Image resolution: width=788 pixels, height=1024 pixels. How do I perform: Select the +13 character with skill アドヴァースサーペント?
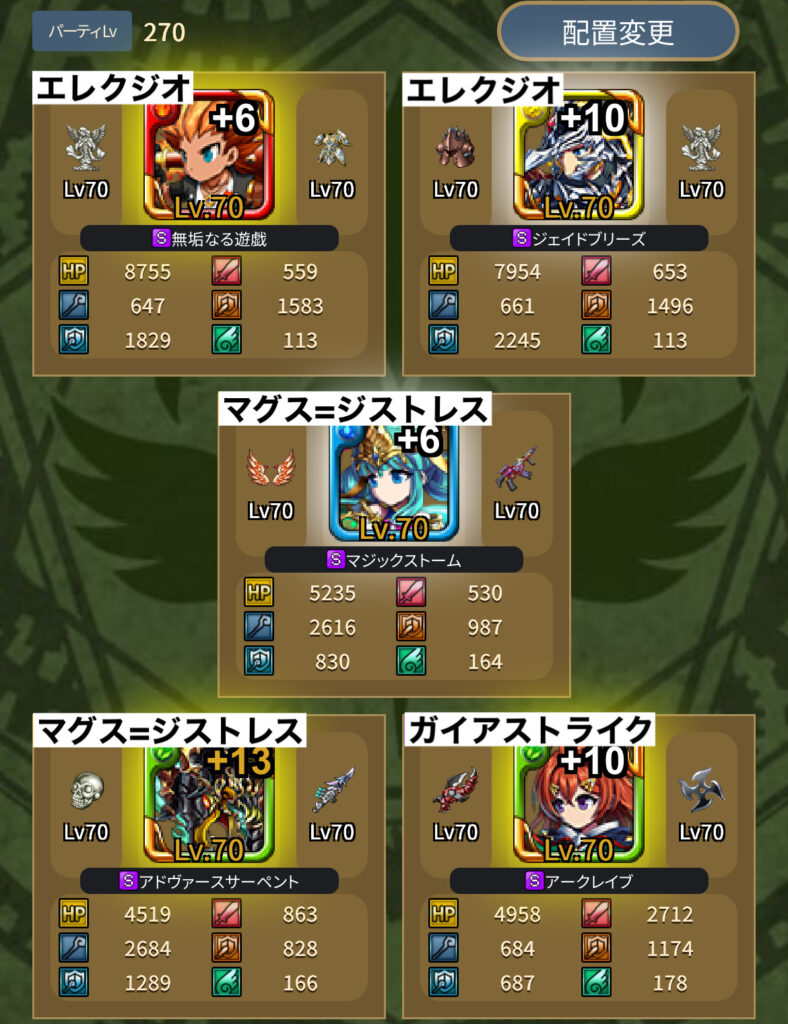pos(208,800)
